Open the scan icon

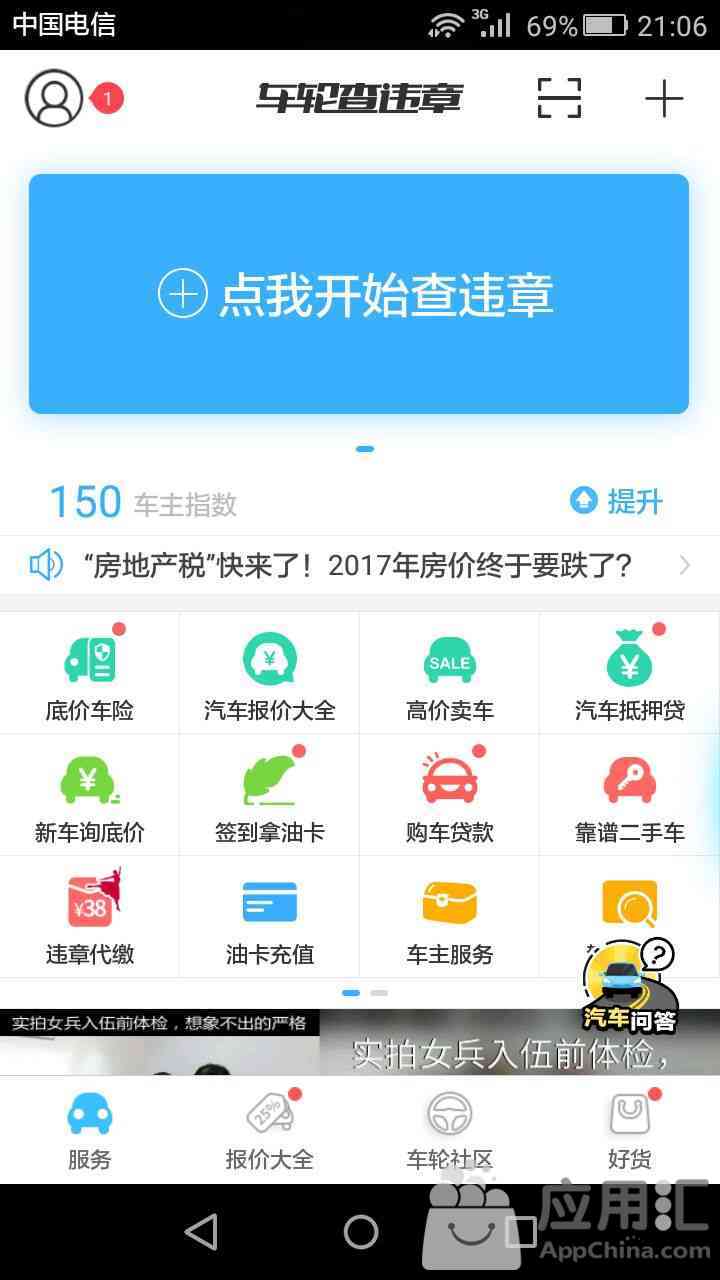559,98
